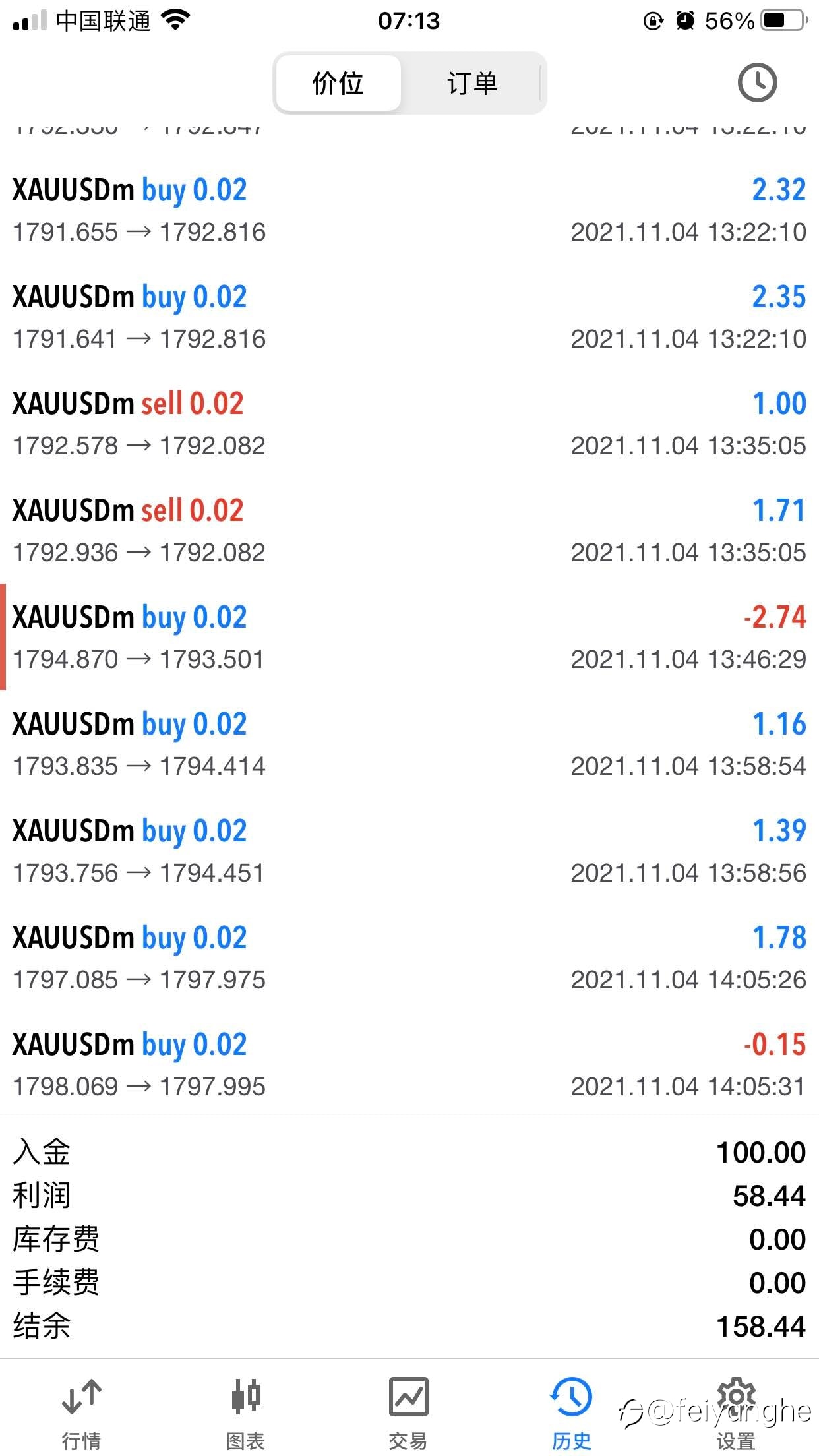Open the 设置 tab
Viewport: 819px width, 1456px height.
[x=736, y=1412]
